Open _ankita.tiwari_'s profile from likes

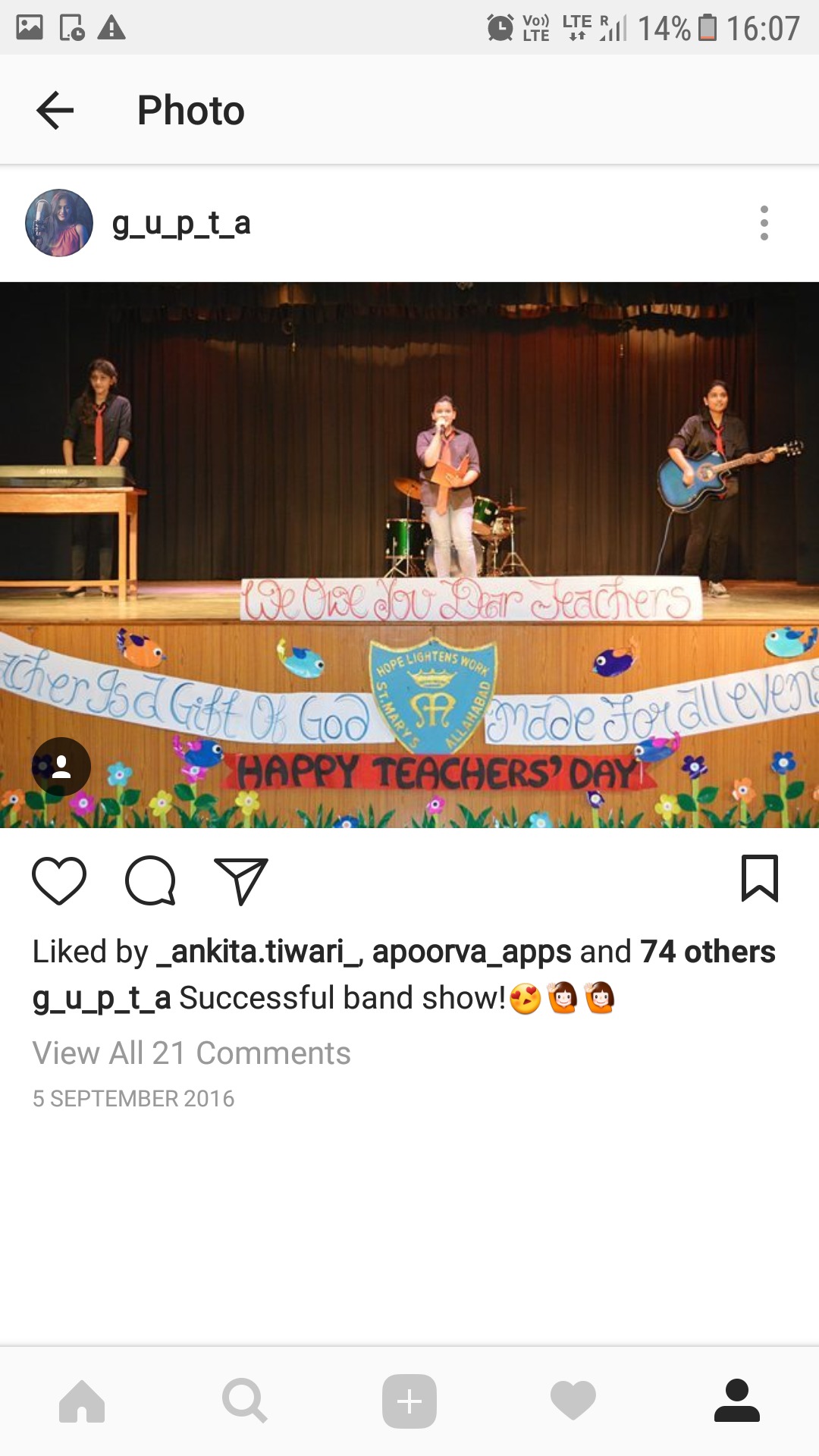click(x=259, y=952)
